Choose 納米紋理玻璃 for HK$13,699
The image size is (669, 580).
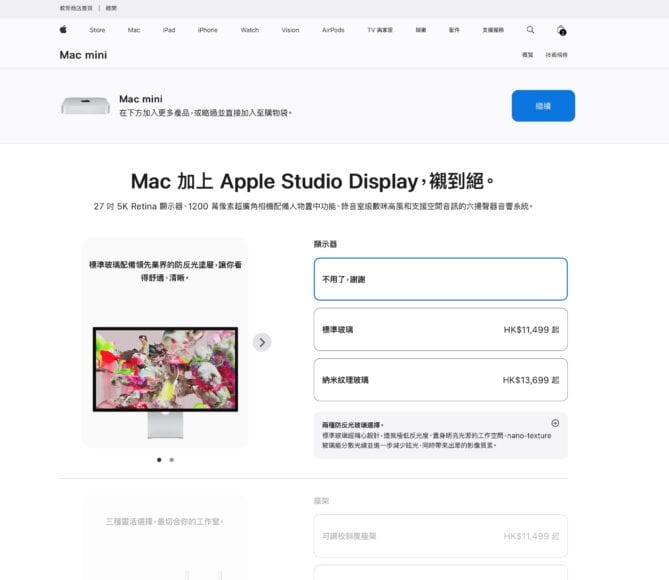440,380
